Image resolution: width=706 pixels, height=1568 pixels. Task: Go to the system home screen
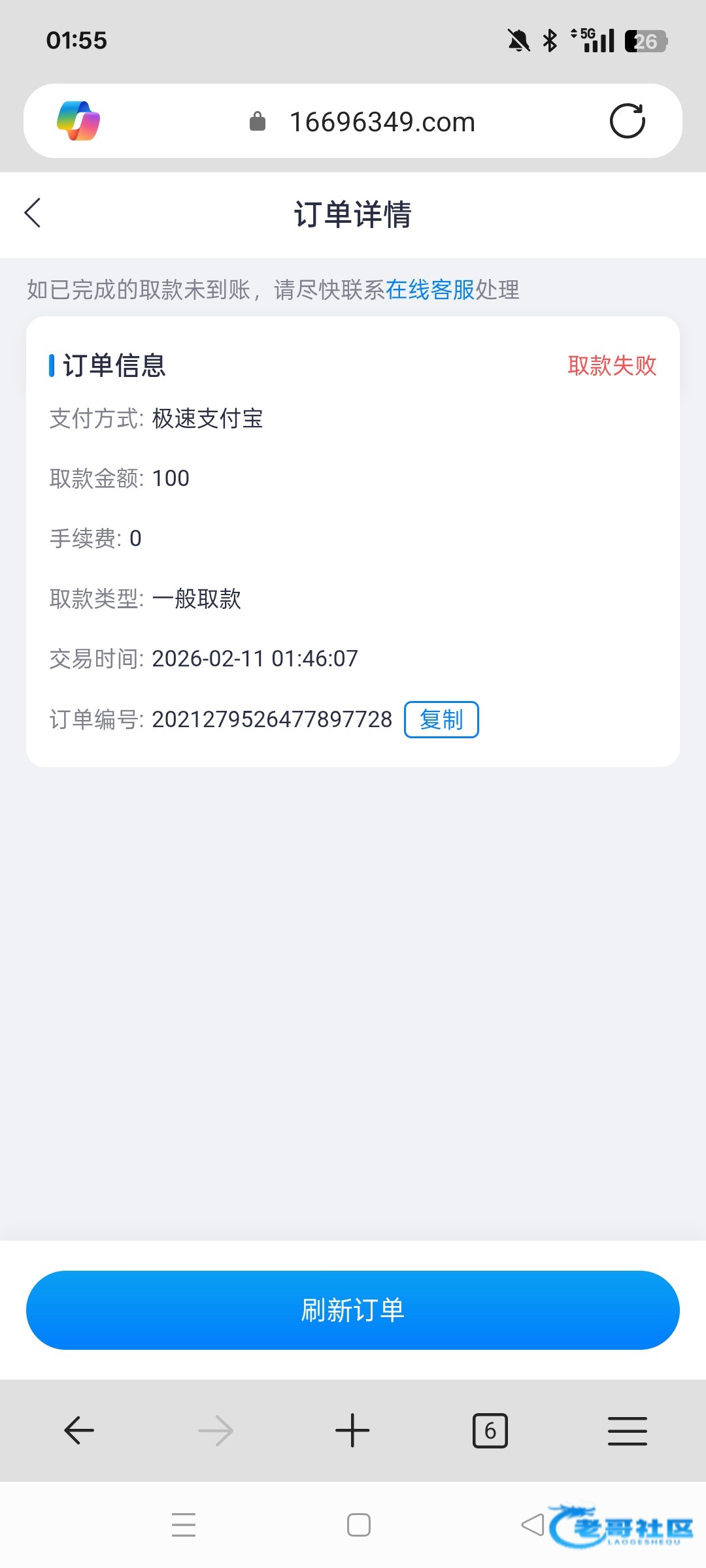[359, 1525]
